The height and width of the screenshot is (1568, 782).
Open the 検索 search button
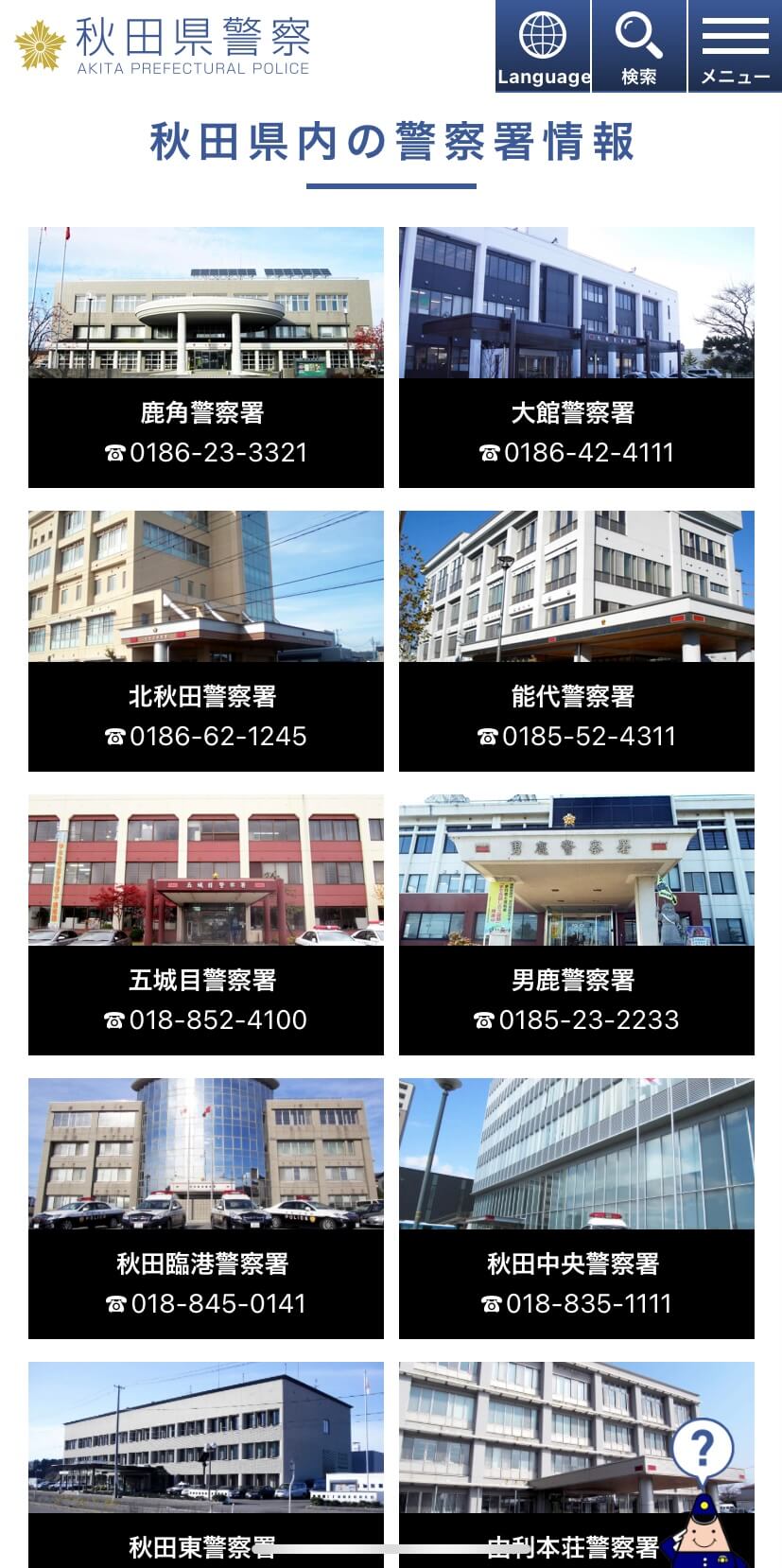click(x=639, y=46)
